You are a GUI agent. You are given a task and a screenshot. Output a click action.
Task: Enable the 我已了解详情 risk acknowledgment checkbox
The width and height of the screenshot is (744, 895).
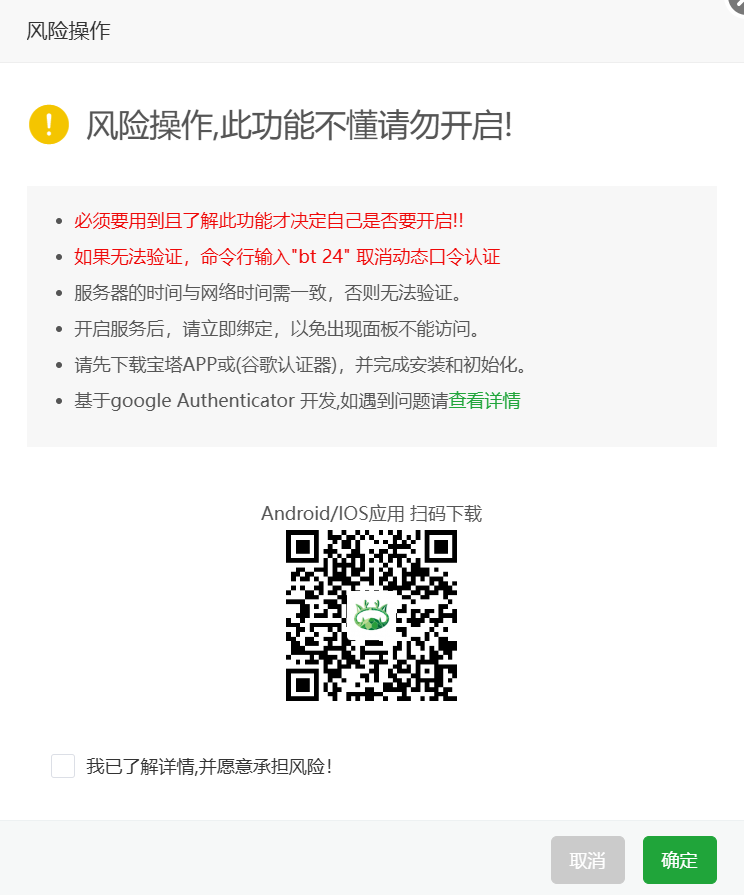click(62, 765)
